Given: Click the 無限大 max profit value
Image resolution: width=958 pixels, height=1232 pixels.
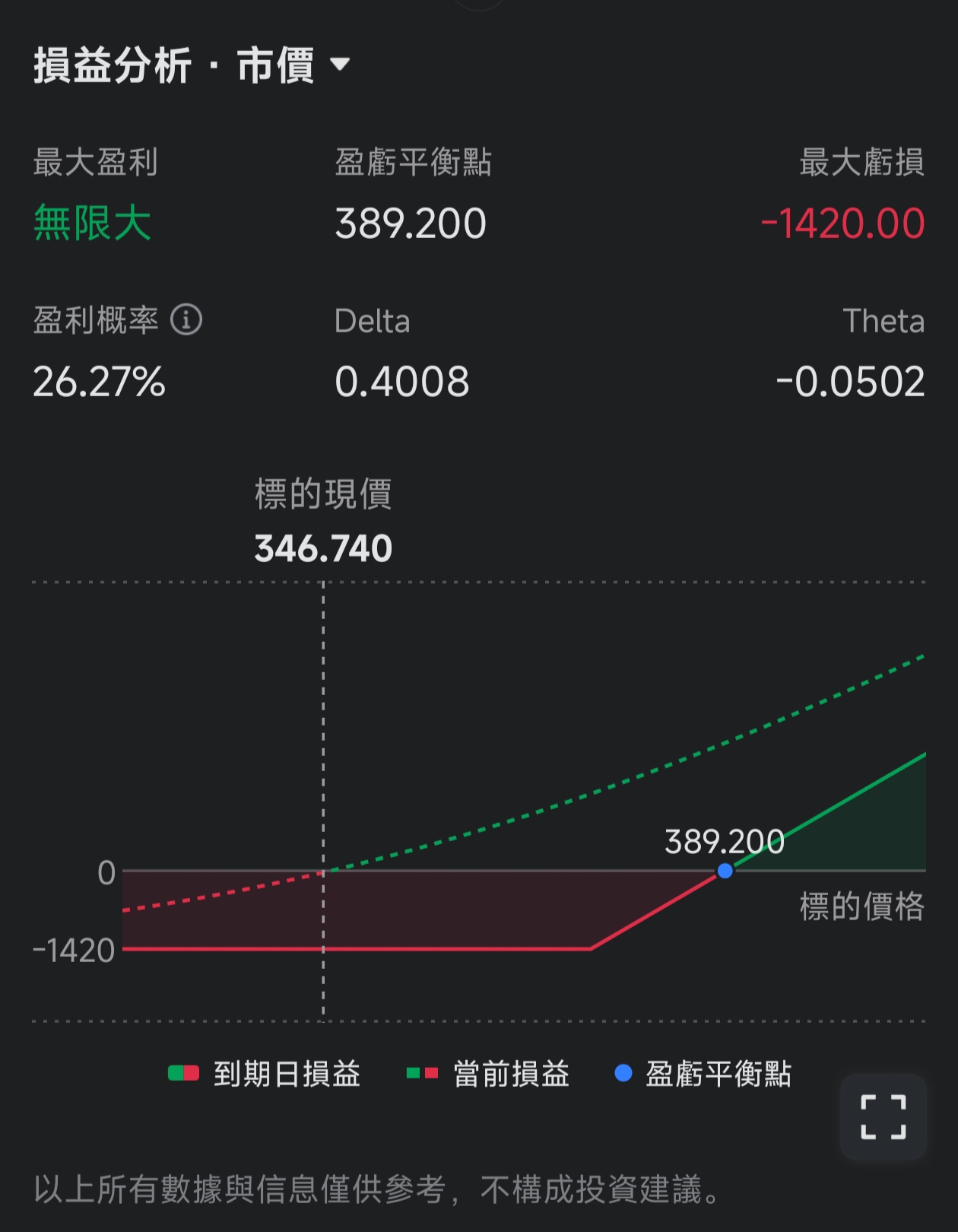Looking at the screenshot, I should pos(94,223).
